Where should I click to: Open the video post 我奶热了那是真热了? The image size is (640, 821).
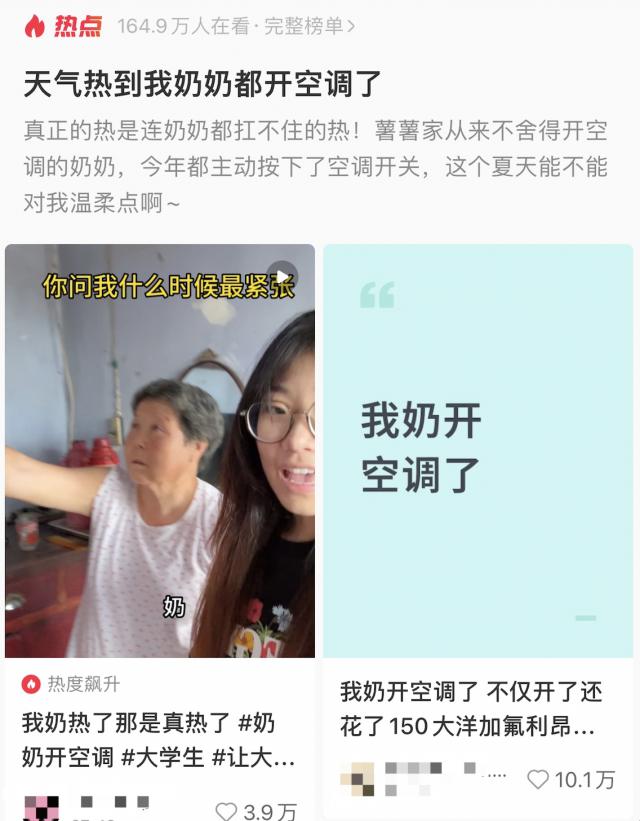coord(160,450)
